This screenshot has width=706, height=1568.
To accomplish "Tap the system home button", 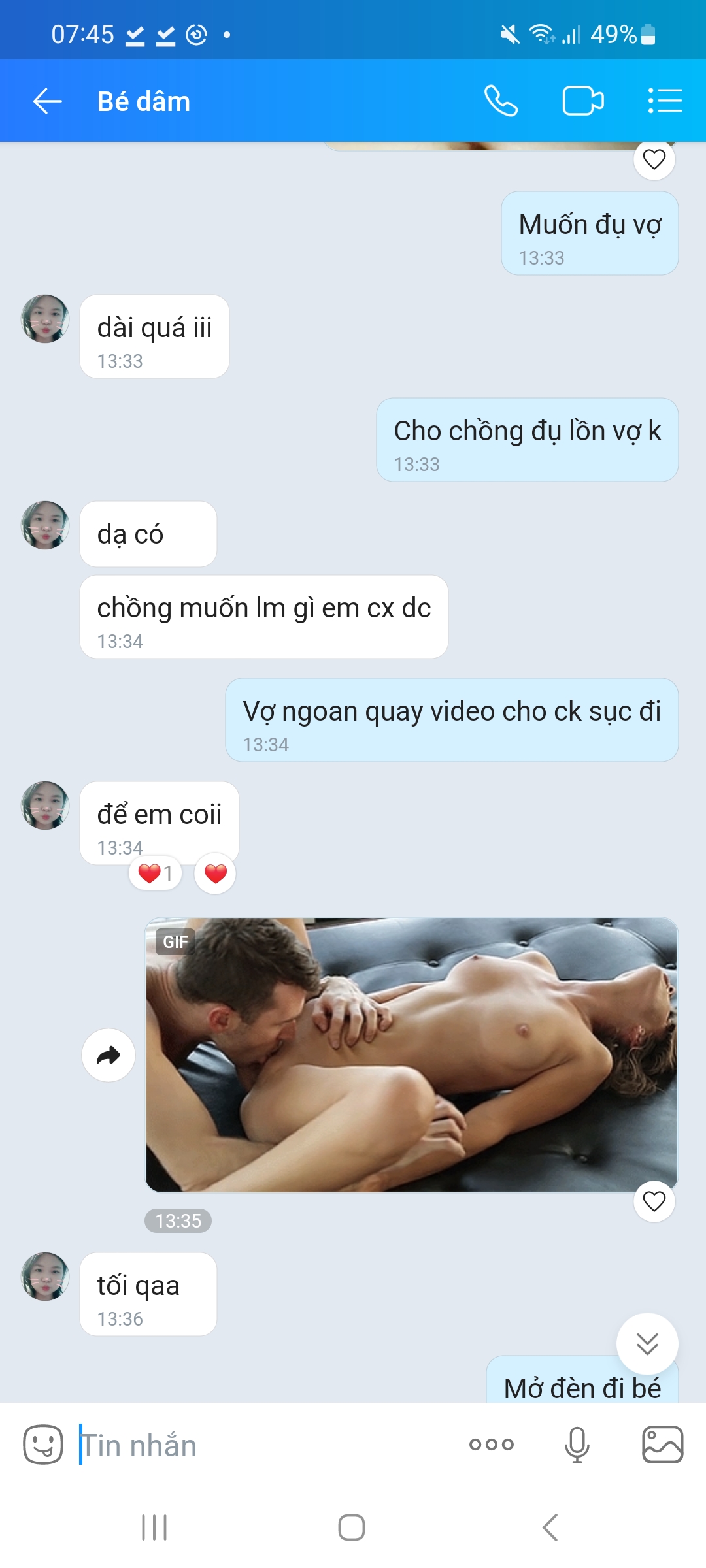I will click(352, 1527).
